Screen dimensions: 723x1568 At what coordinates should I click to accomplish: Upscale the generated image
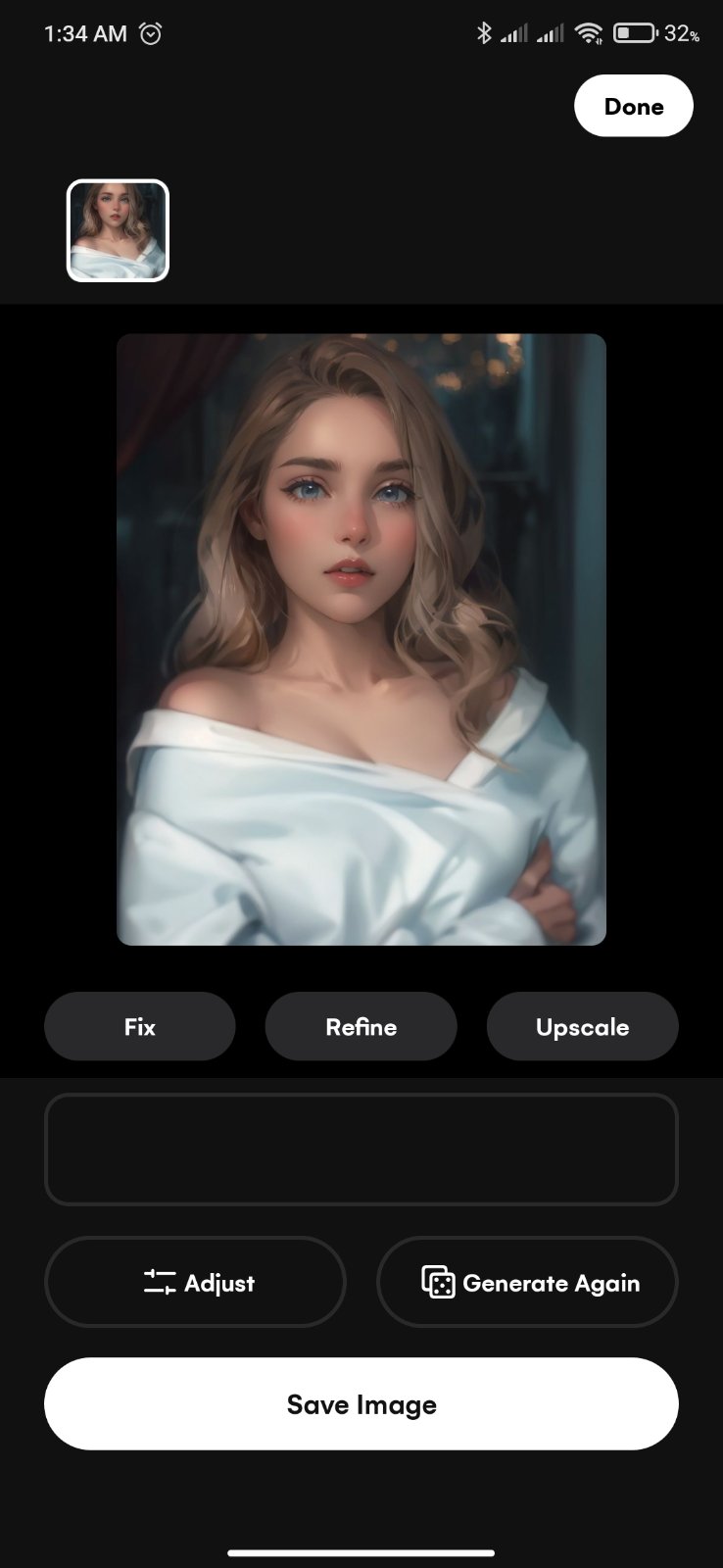point(582,1026)
